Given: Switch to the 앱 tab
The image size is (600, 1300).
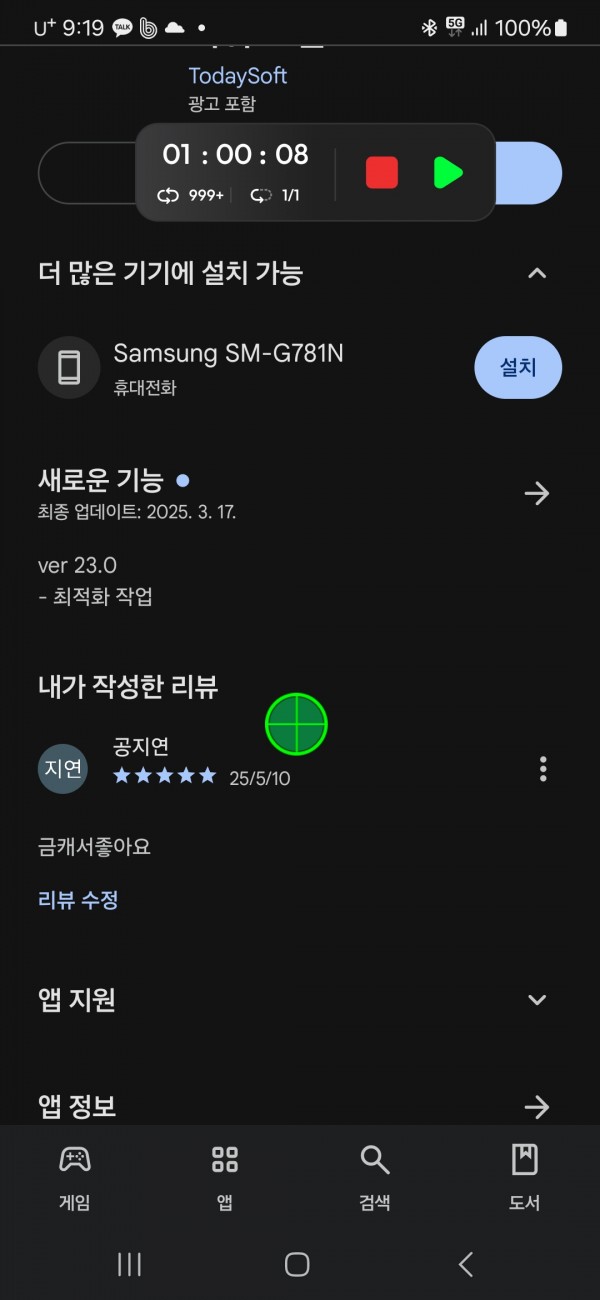Looking at the screenshot, I should [x=225, y=1177].
